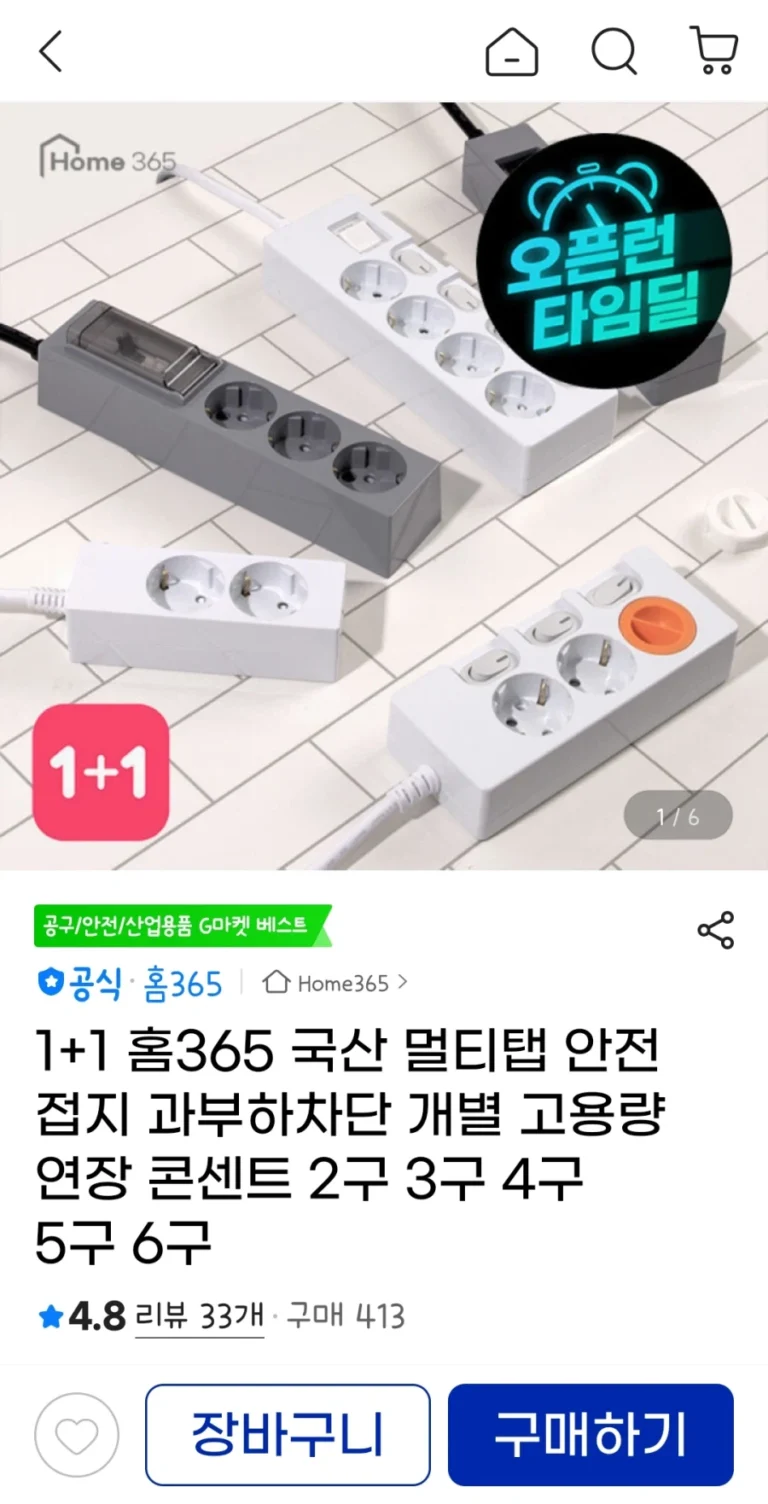Tap 구매하기 to buy now
Image resolution: width=768 pixels, height=1504 pixels.
click(x=590, y=1435)
